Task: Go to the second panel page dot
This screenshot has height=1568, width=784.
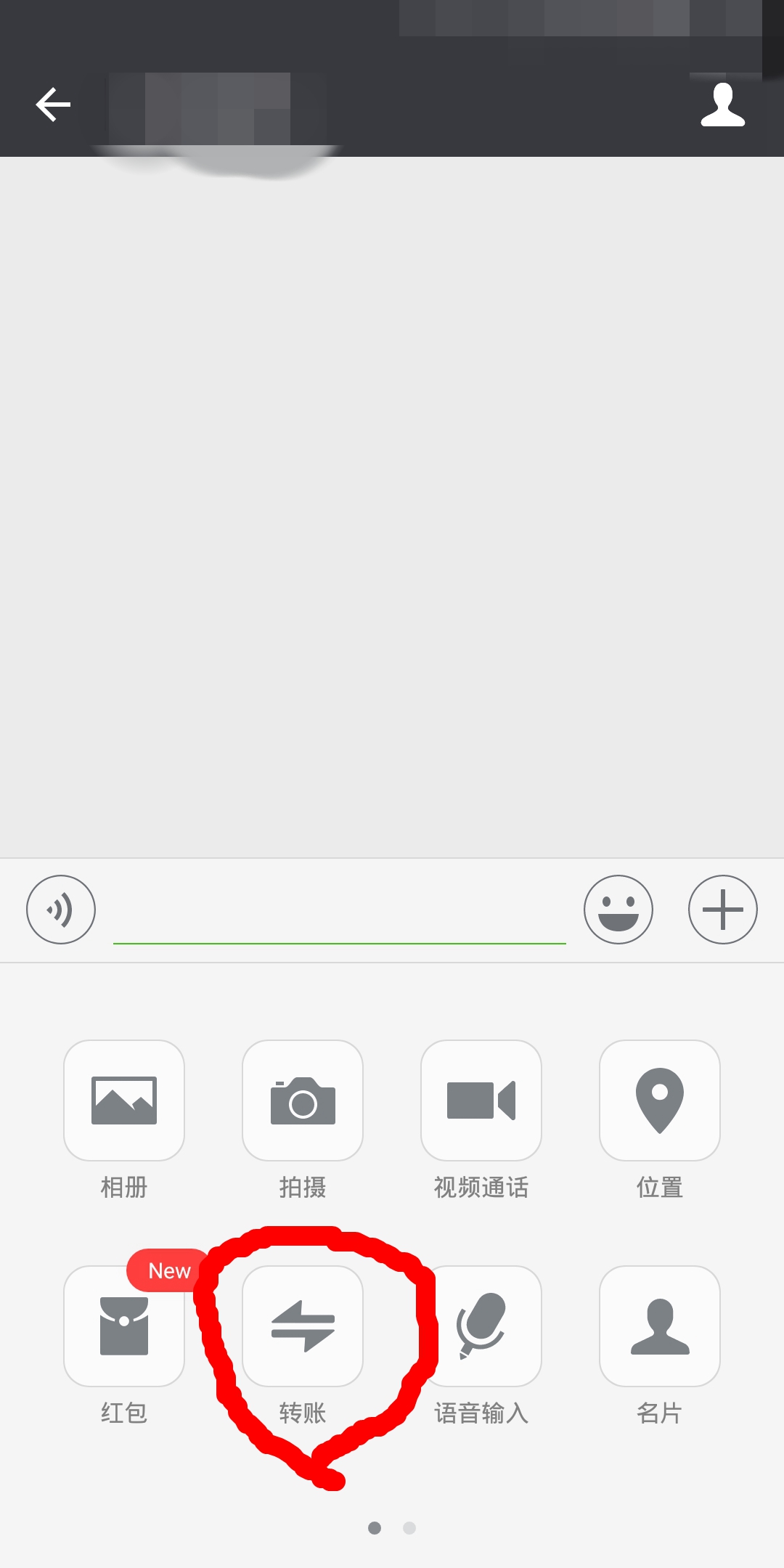Action: pyautogui.click(x=409, y=1528)
